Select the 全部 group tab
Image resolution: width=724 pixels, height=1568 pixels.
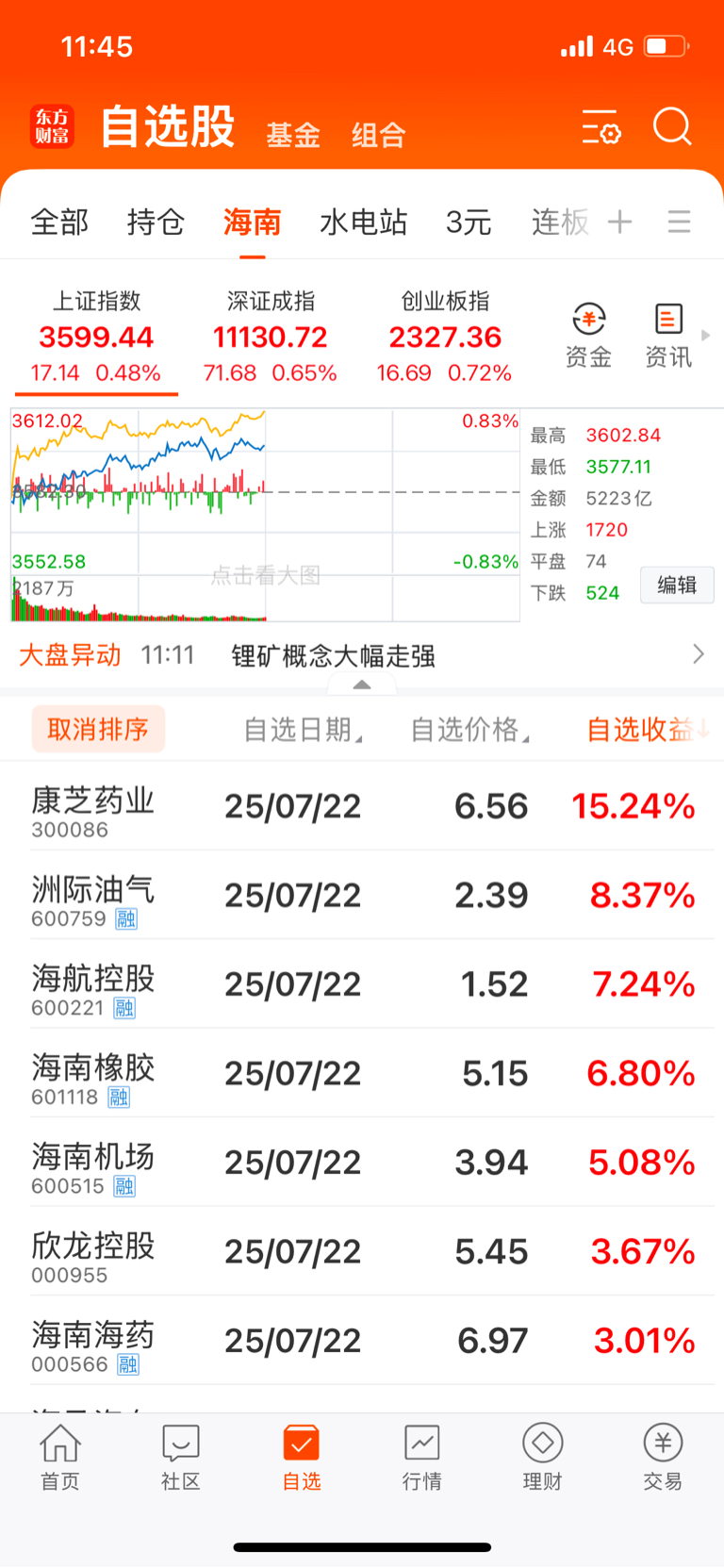click(59, 222)
